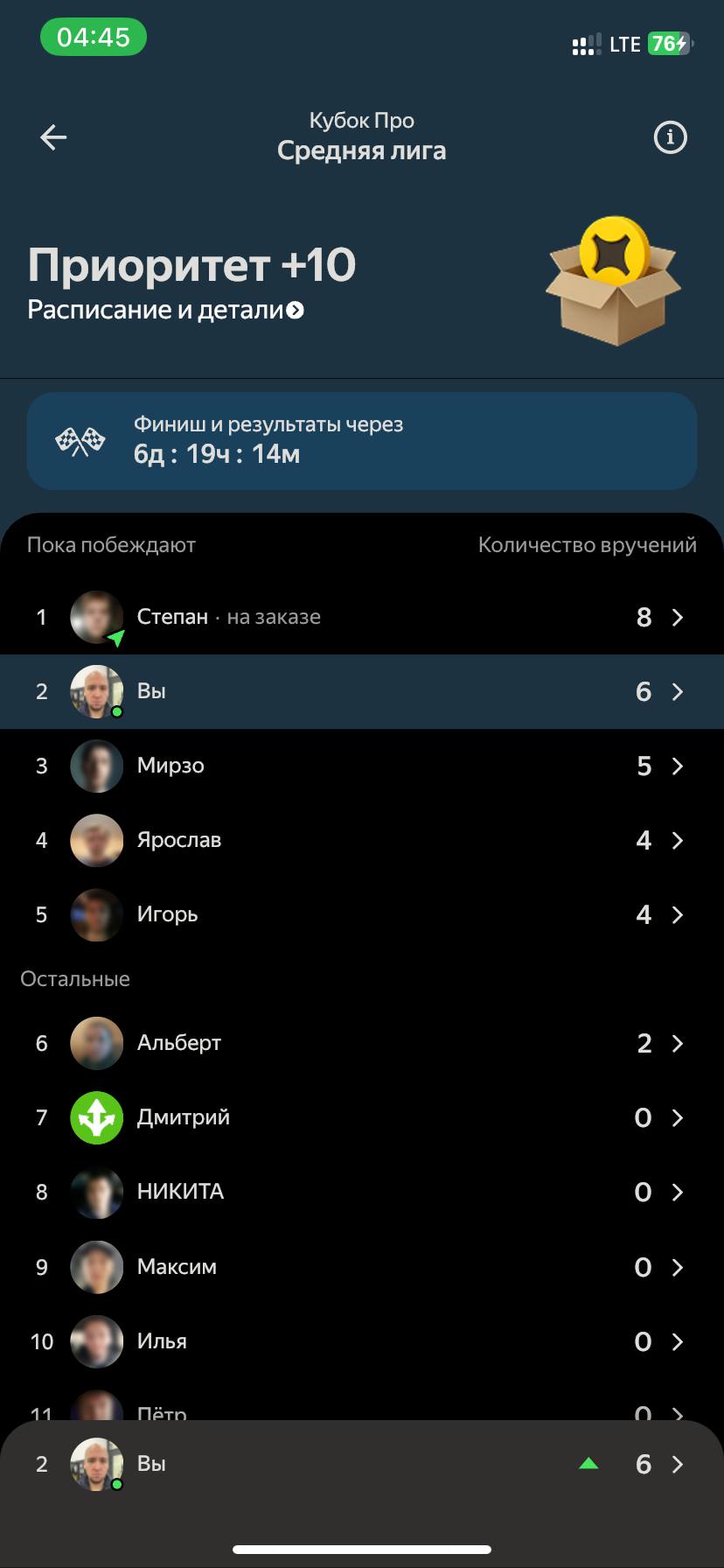Open your pinned position bar at bottom
This screenshot has height=1568, width=724.
(x=361, y=1465)
